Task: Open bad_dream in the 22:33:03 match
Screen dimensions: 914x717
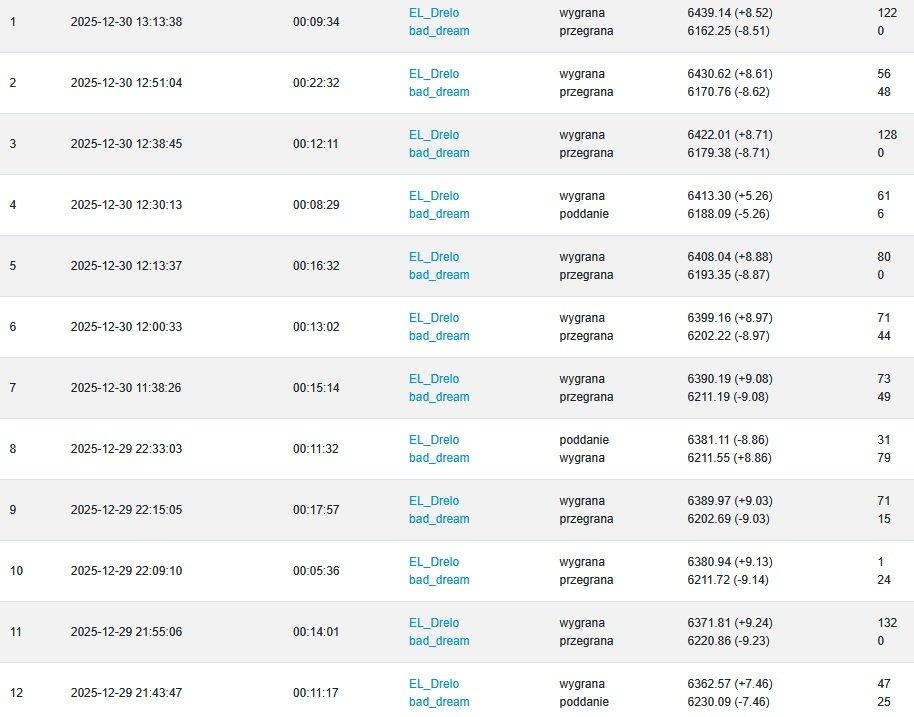Action: click(438, 458)
